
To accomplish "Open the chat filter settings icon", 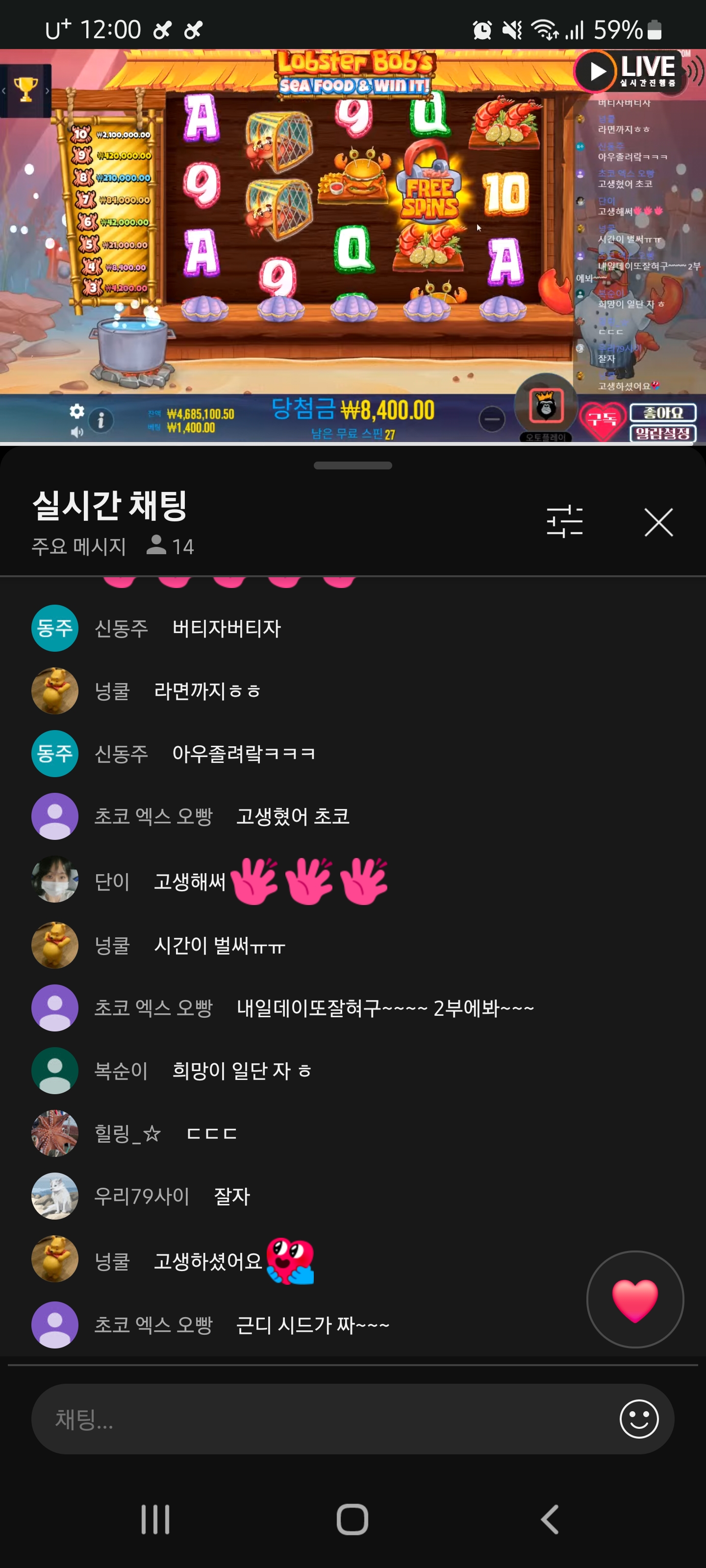I will point(564,522).
